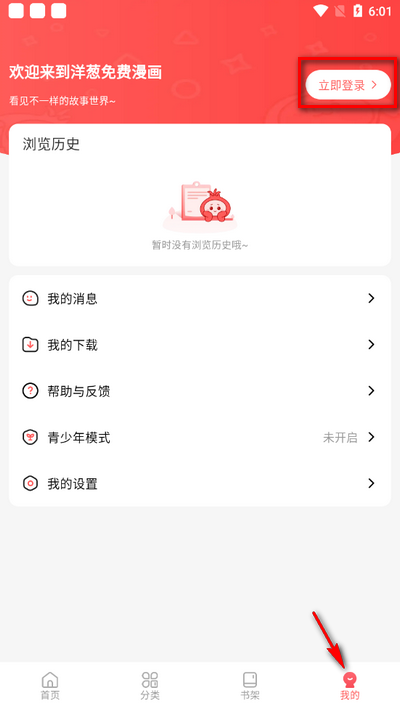Select the 我的 profile tab
Viewport: 400px width, 712px height.
coord(350,686)
